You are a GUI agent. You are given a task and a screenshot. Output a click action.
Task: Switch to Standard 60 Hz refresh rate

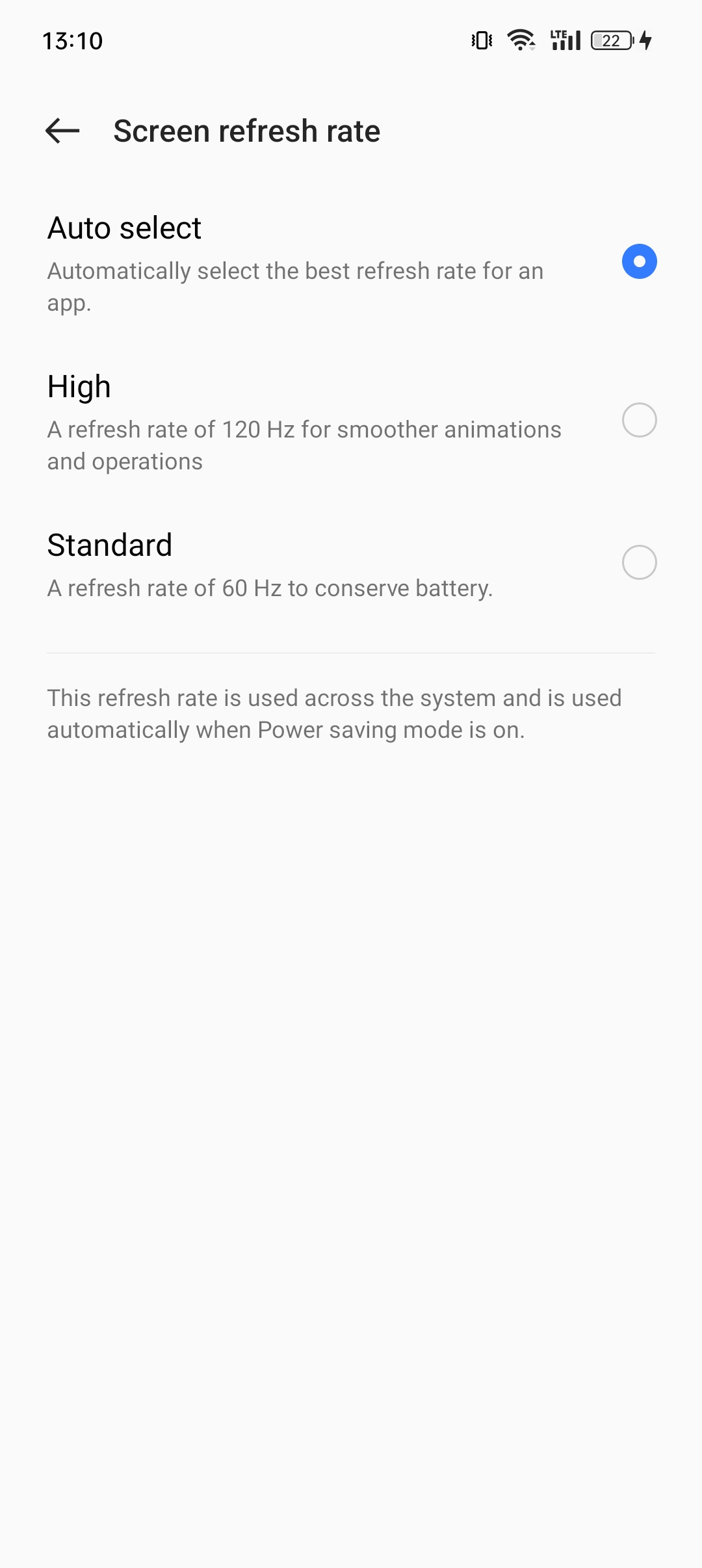tap(351, 563)
